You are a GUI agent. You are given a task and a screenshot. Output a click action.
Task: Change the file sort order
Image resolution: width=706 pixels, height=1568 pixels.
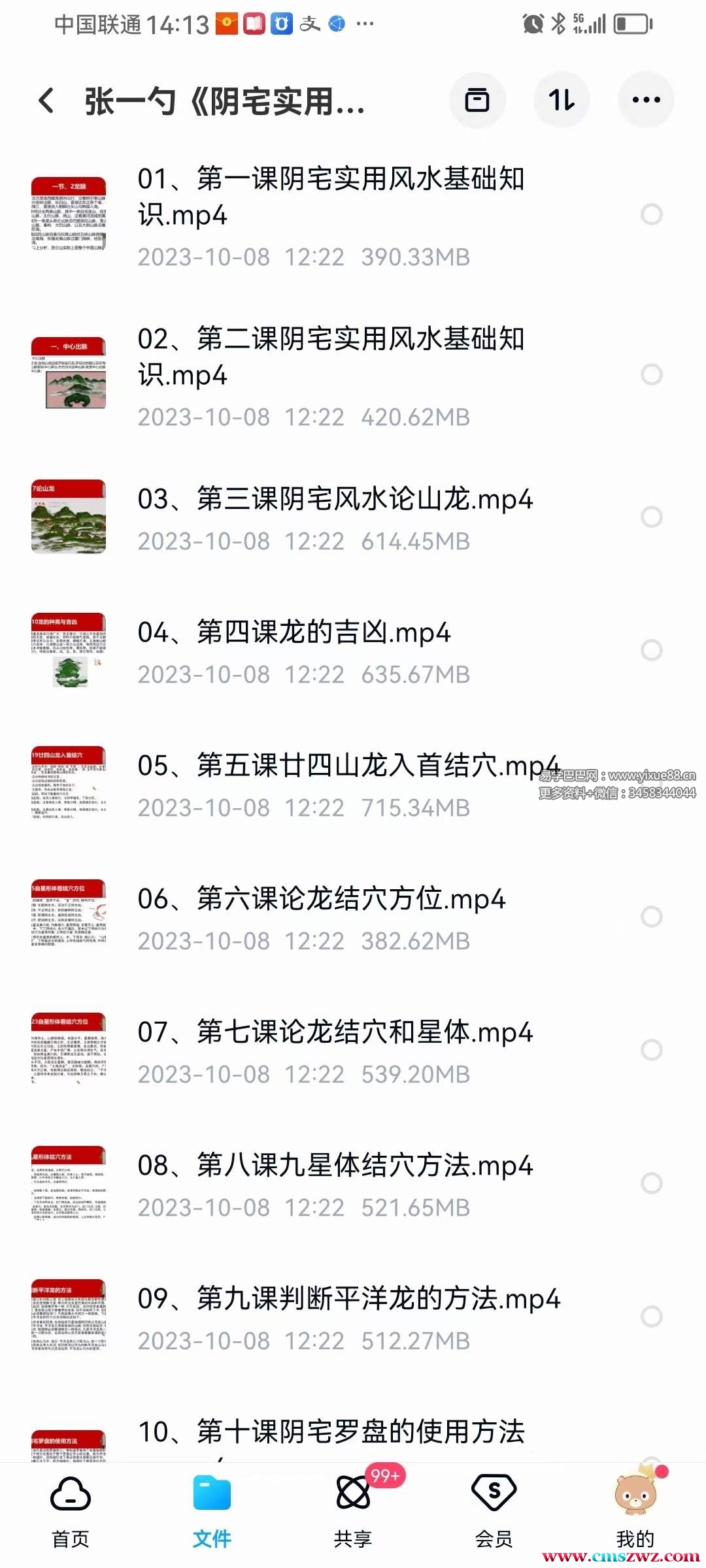pos(562,101)
